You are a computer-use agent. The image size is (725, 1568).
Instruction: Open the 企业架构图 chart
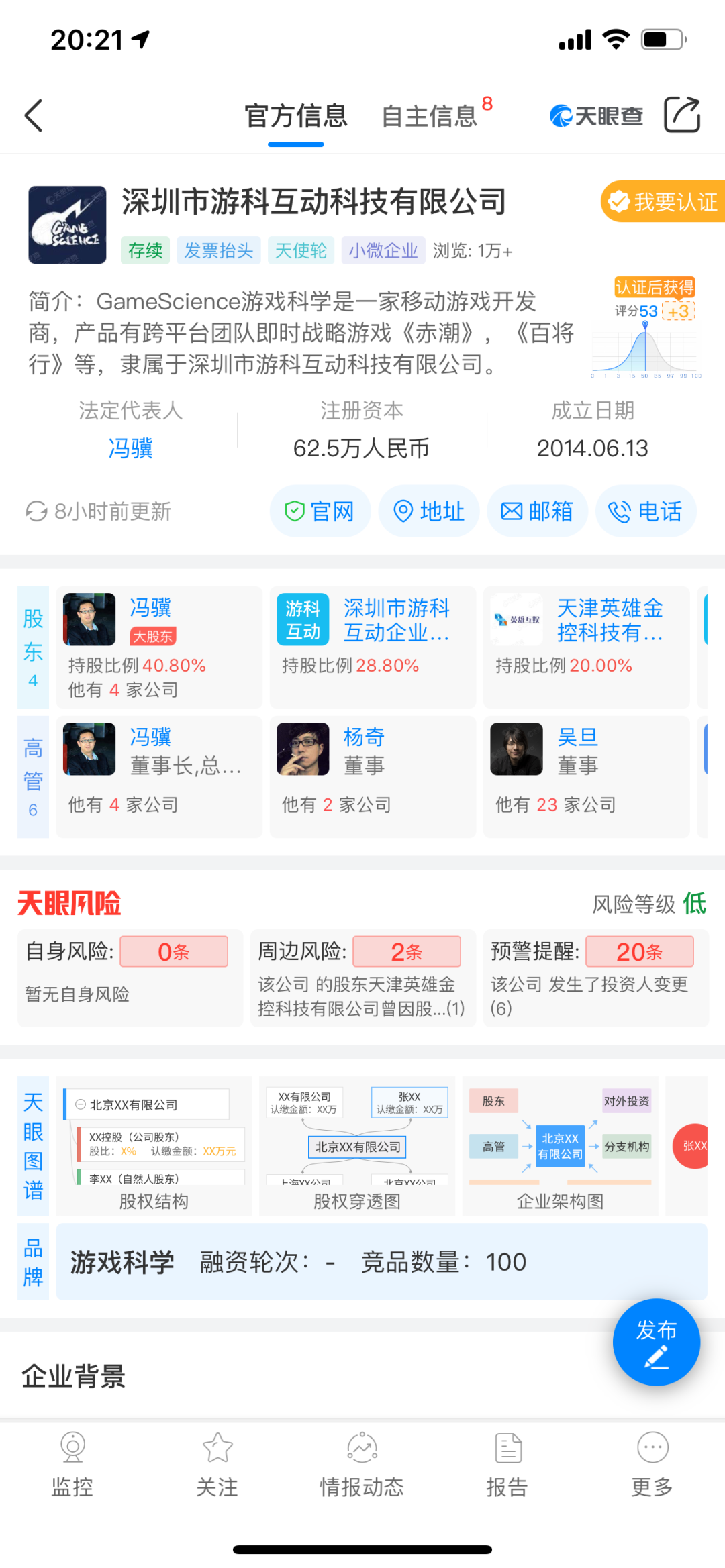coord(561,1146)
